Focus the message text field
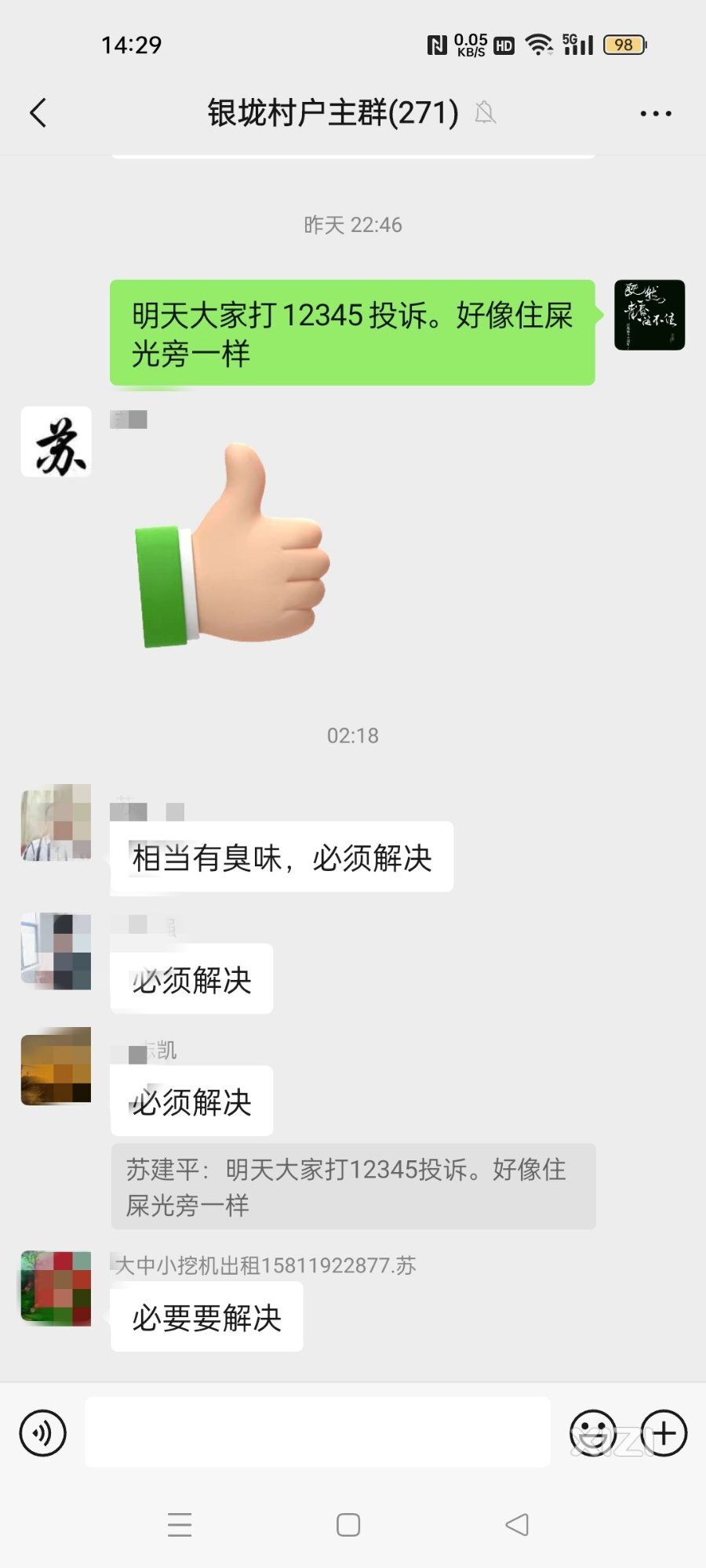 (x=317, y=1432)
